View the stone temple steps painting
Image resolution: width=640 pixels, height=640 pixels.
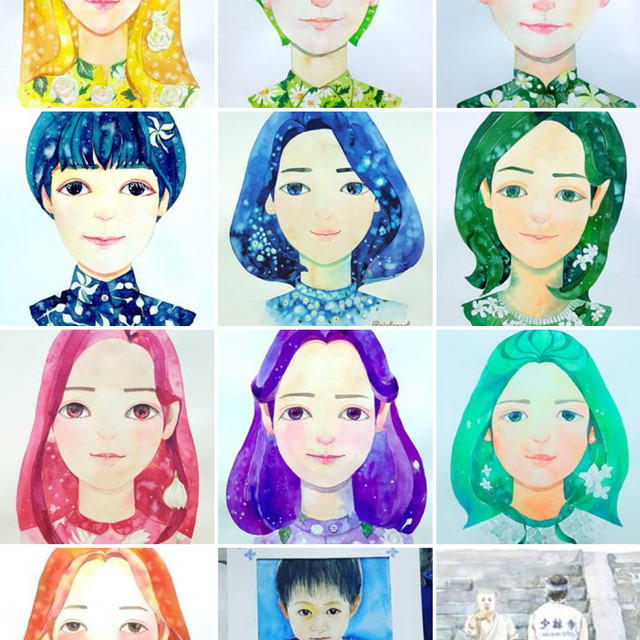pos(538,594)
